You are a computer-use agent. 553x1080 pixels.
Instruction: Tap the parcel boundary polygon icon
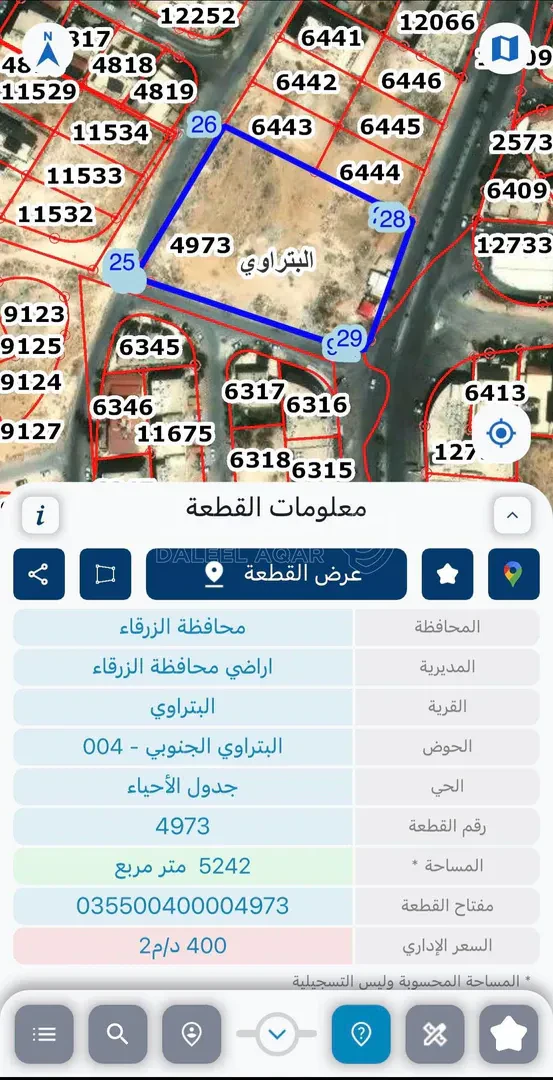[x=105, y=574]
